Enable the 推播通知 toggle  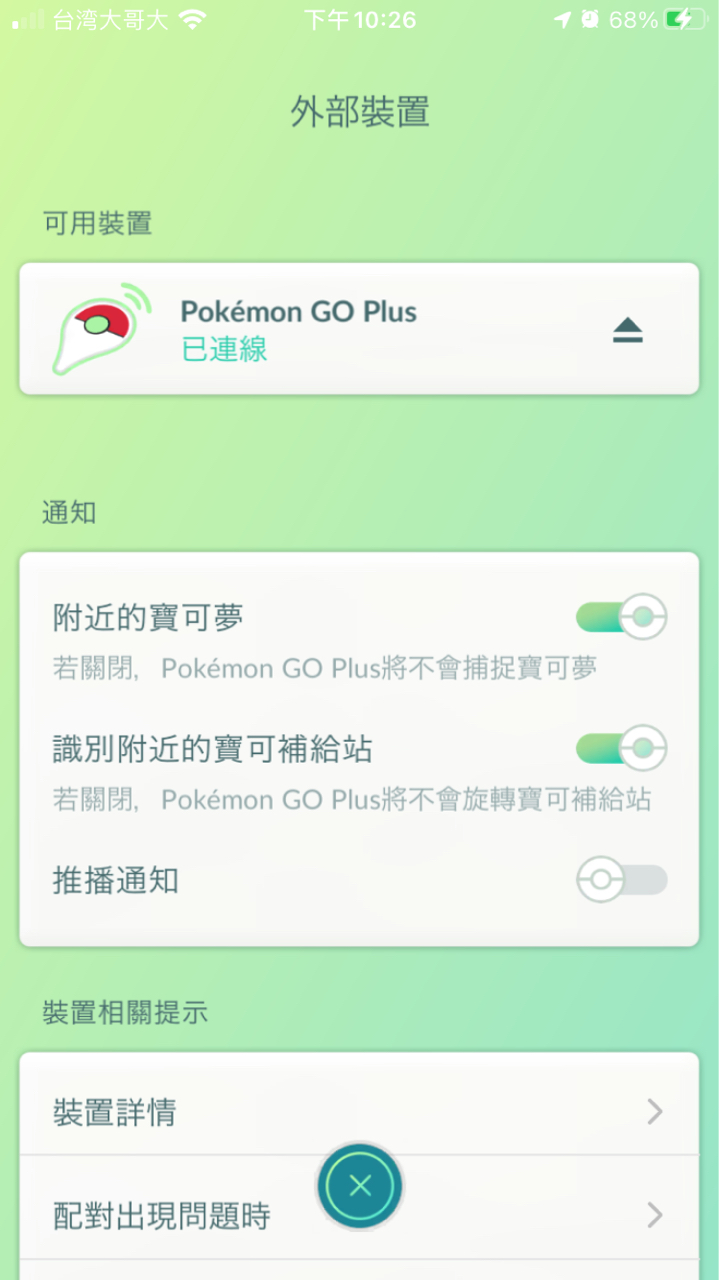coord(621,880)
